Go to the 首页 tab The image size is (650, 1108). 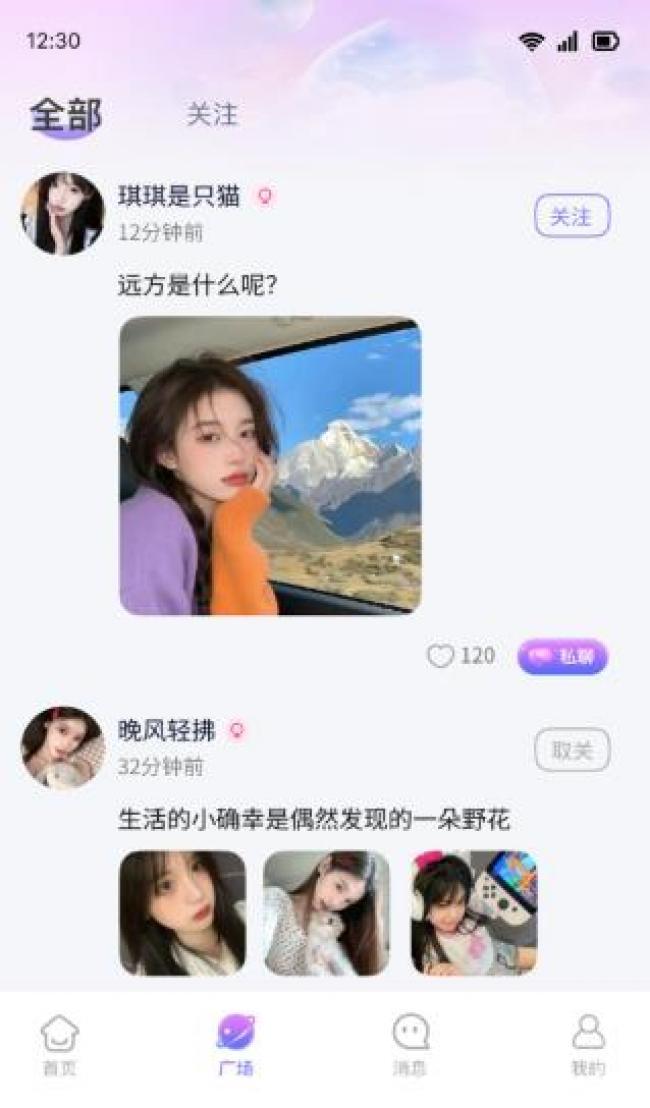click(x=59, y=1044)
